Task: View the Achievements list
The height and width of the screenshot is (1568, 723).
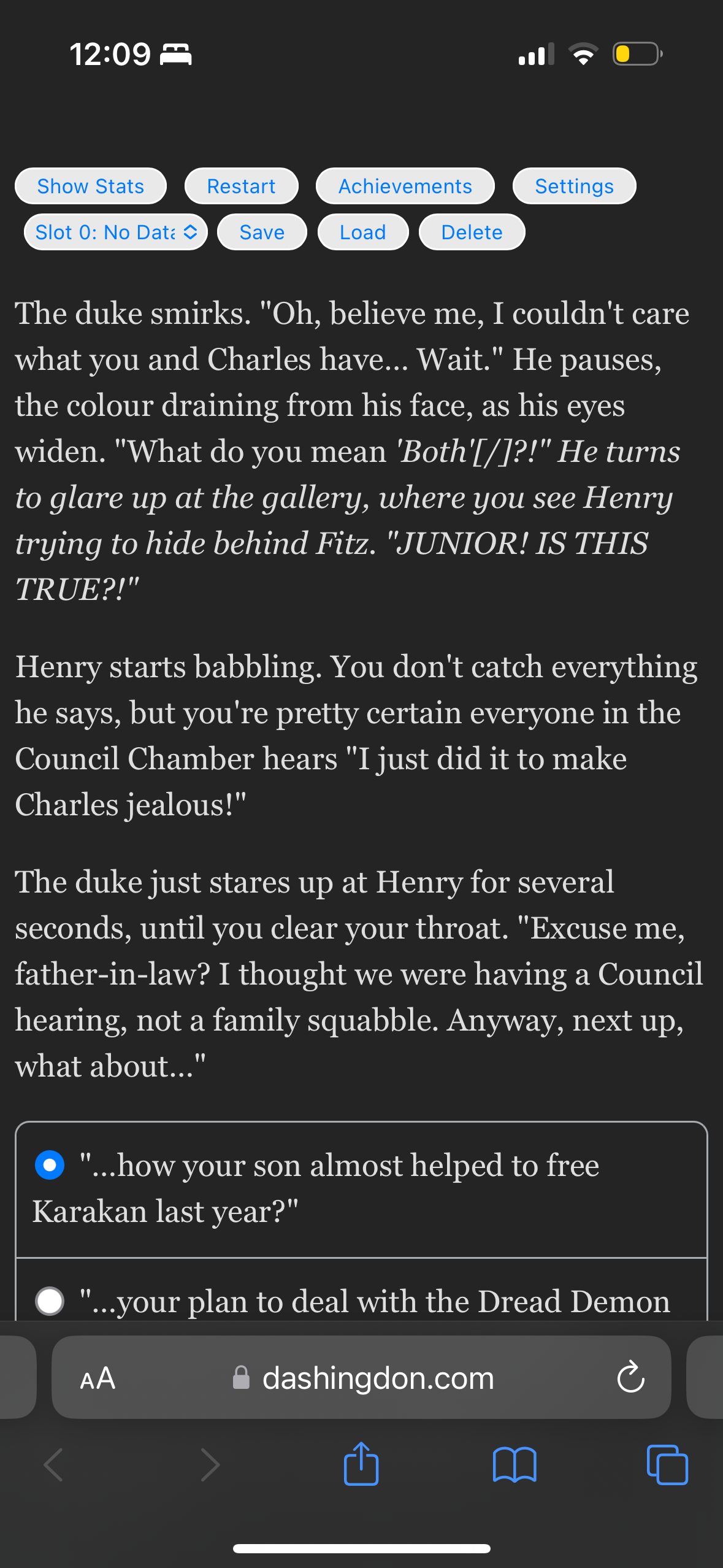Action: pos(405,186)
